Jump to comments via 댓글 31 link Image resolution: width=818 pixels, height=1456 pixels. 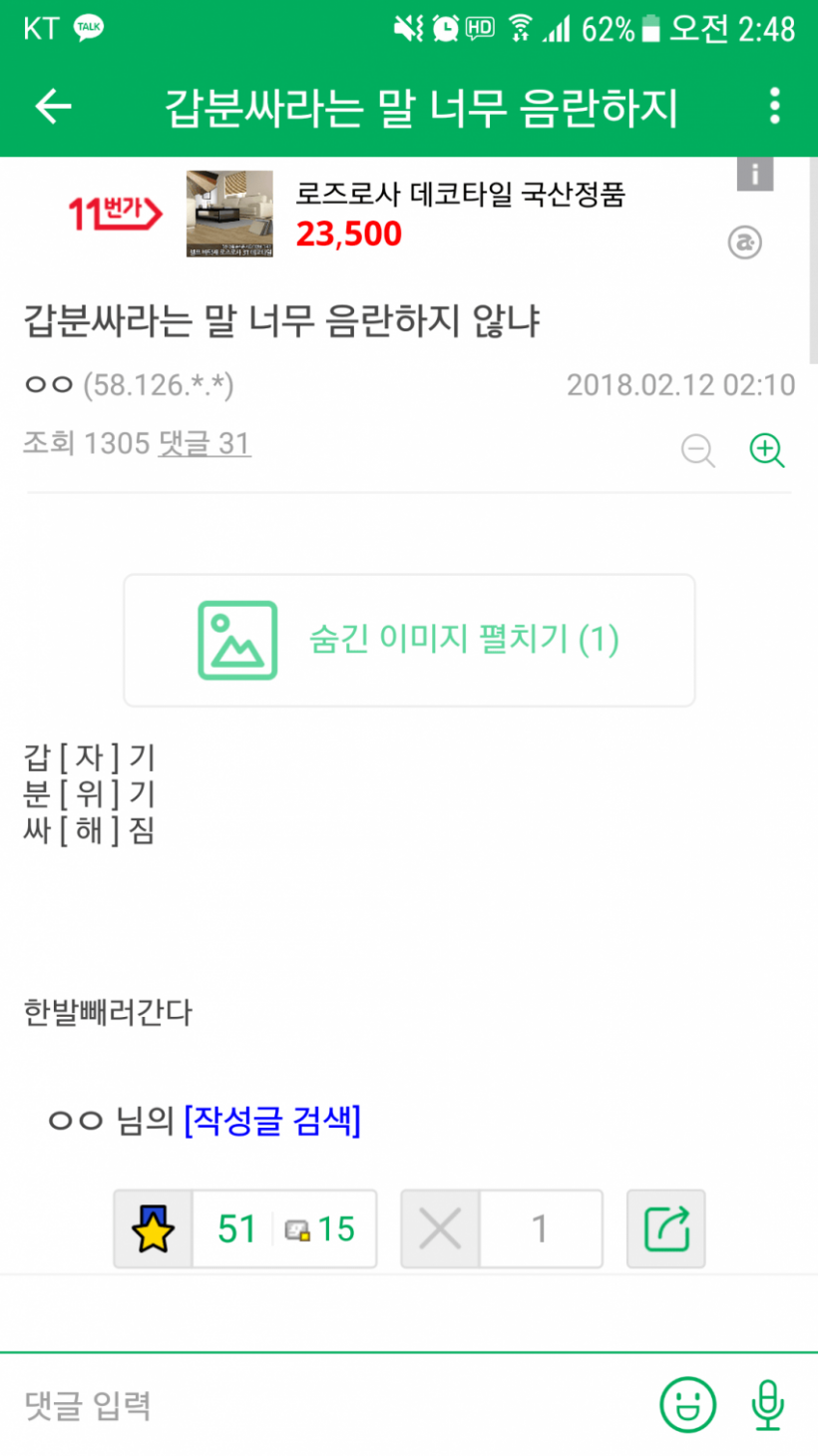click(x=204, y=443)
